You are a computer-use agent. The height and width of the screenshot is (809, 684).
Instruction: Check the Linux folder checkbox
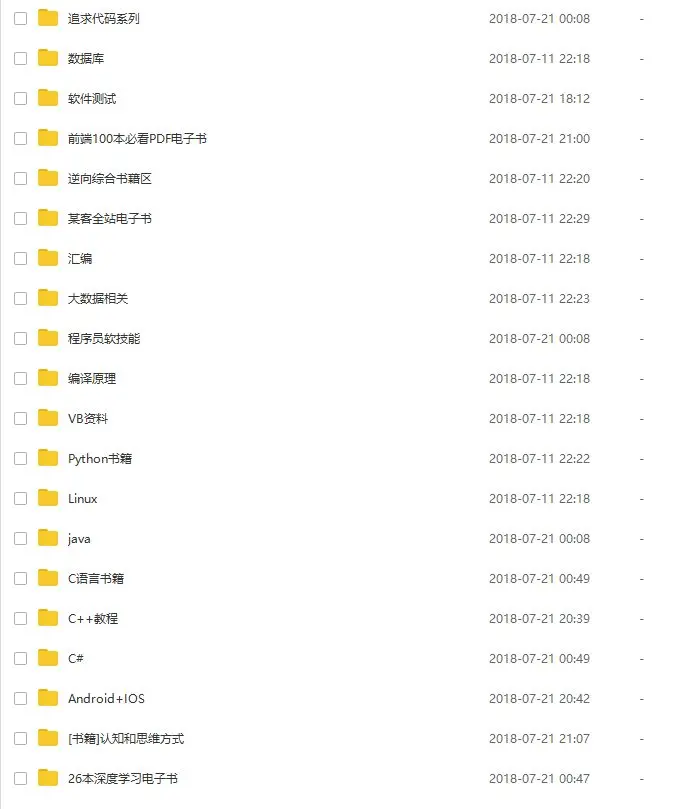[20, 499]
